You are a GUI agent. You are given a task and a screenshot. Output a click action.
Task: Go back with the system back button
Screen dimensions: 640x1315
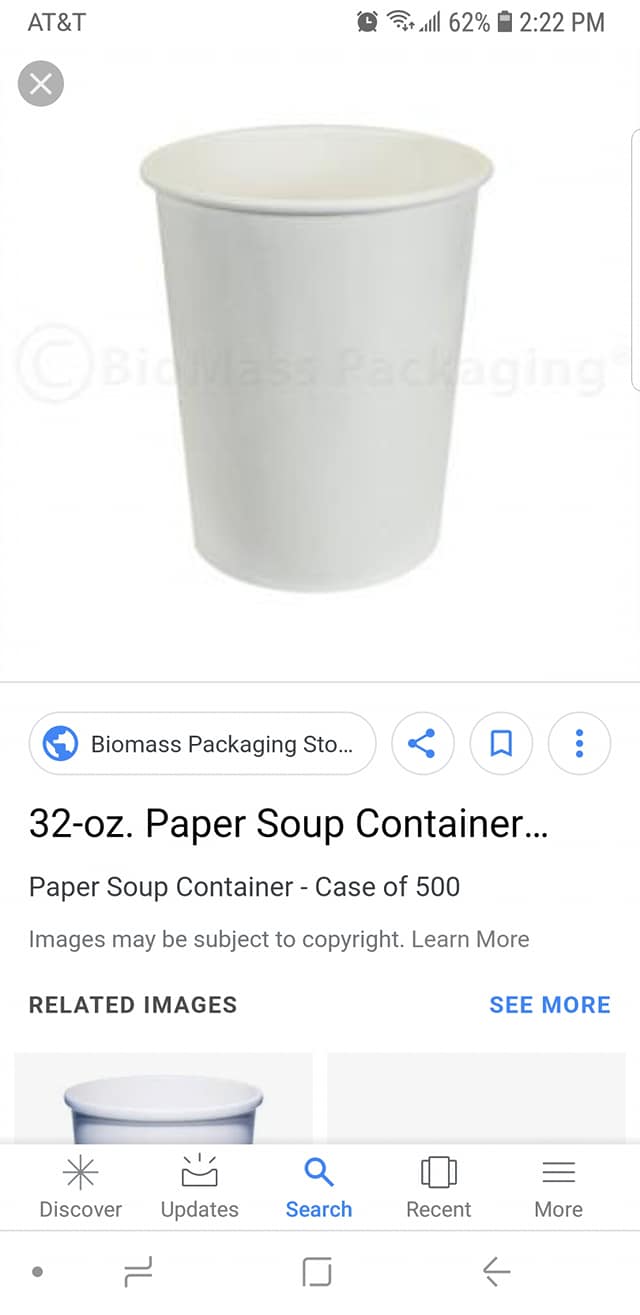pos(496,1272)
